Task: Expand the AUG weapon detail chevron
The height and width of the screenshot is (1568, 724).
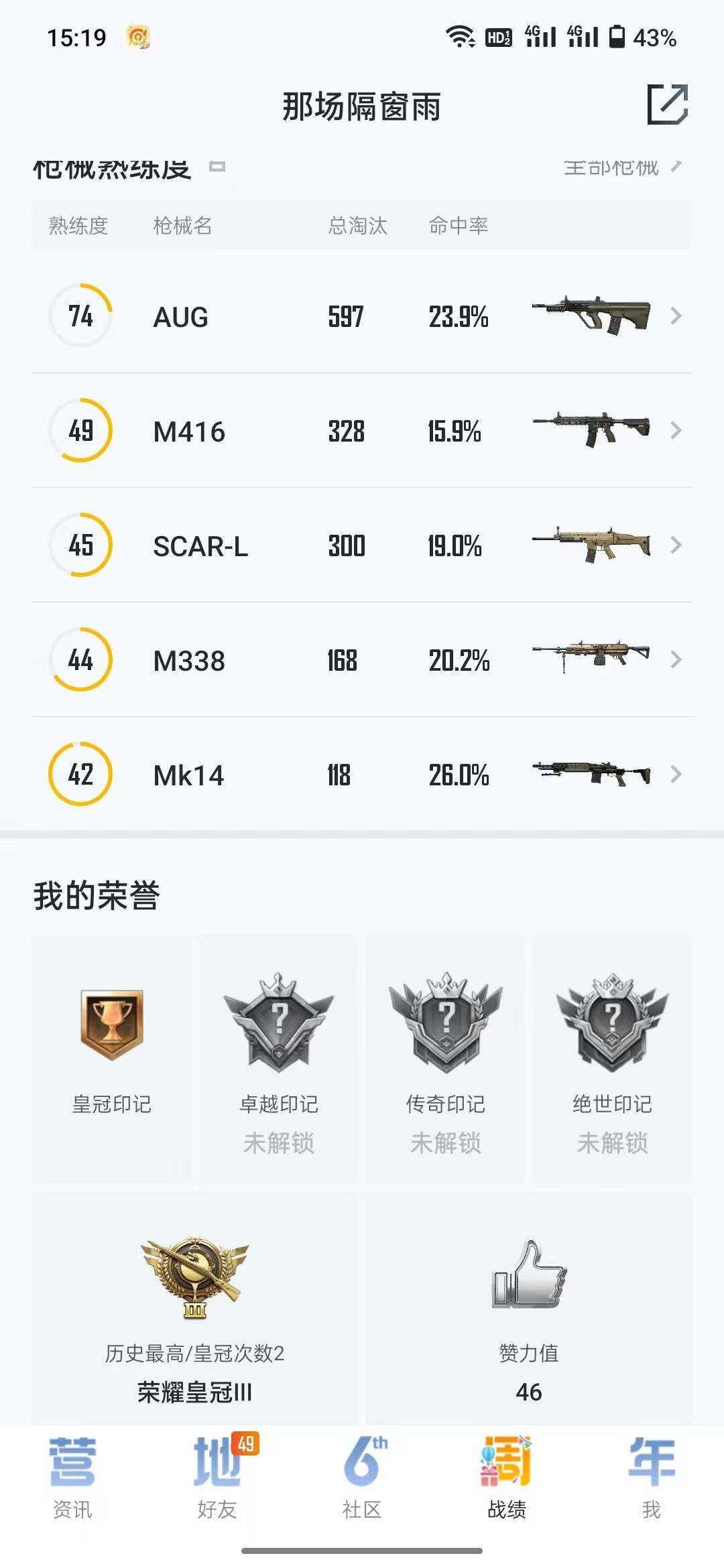Action: 676,316
